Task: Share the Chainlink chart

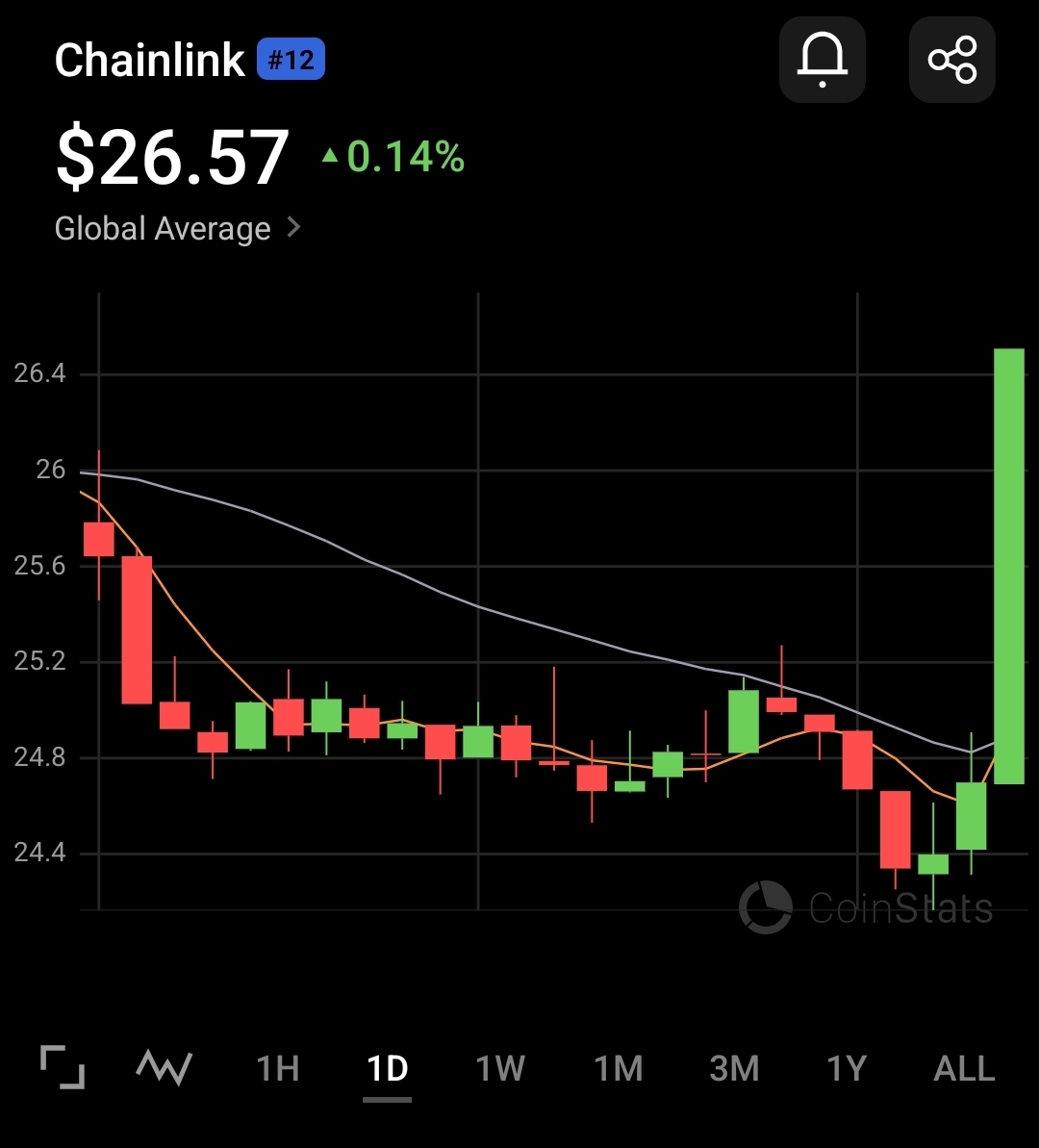Action: coord(951,61)
